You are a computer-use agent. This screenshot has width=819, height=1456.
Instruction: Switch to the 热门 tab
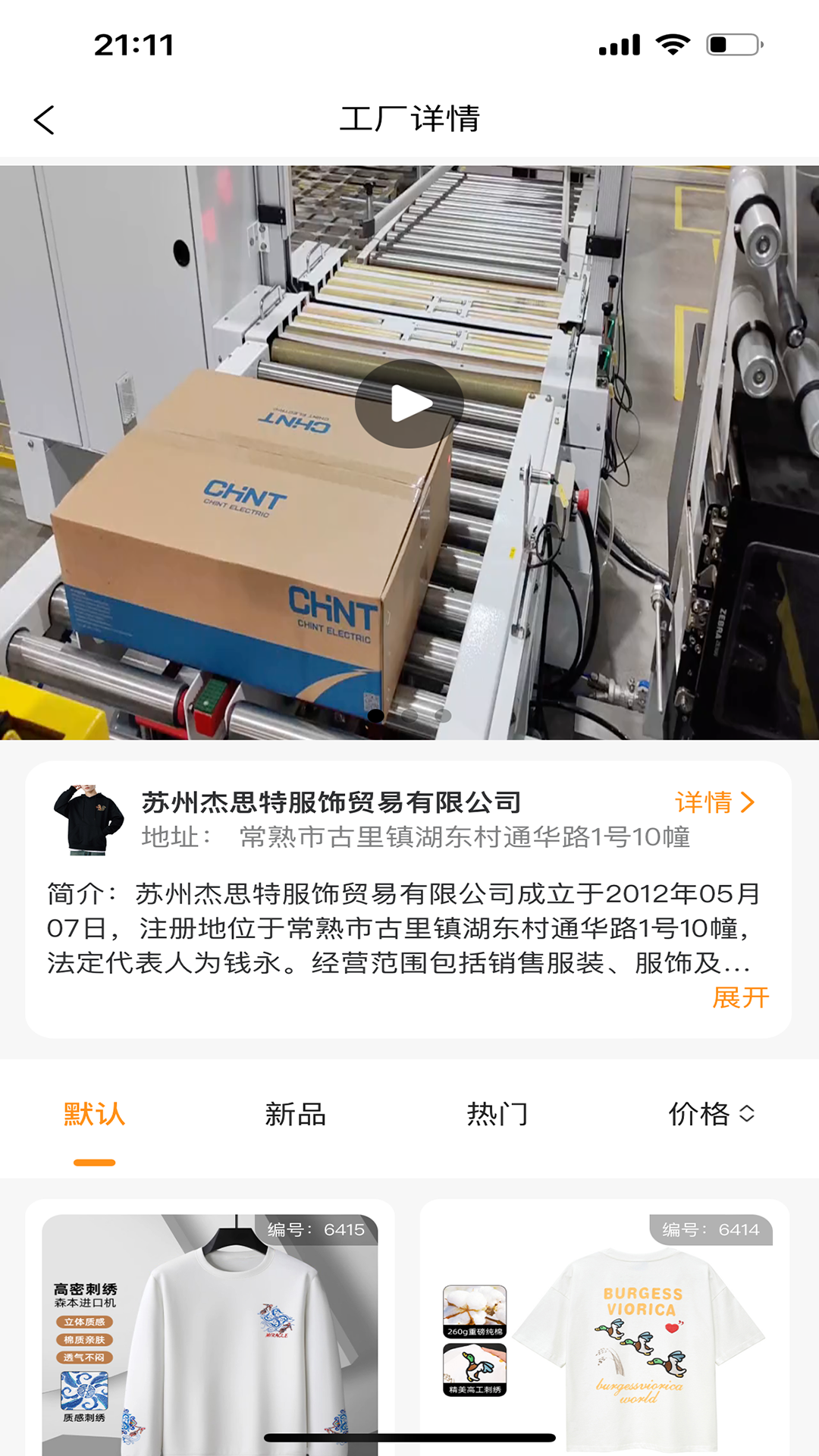[x=497, y=1114]
